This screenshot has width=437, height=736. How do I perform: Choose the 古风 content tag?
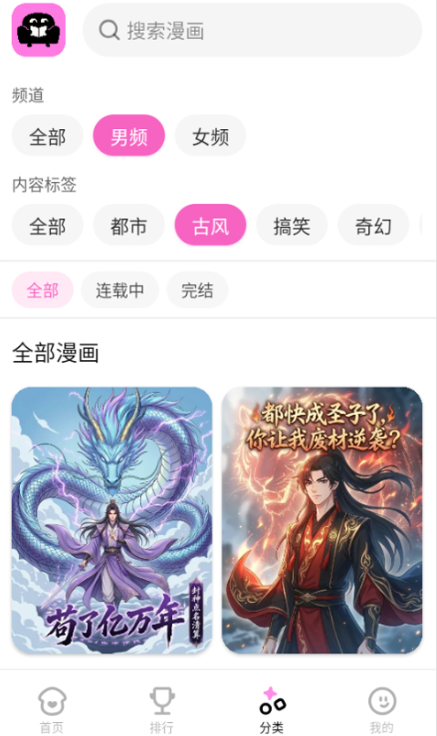[x=210, y=226]
